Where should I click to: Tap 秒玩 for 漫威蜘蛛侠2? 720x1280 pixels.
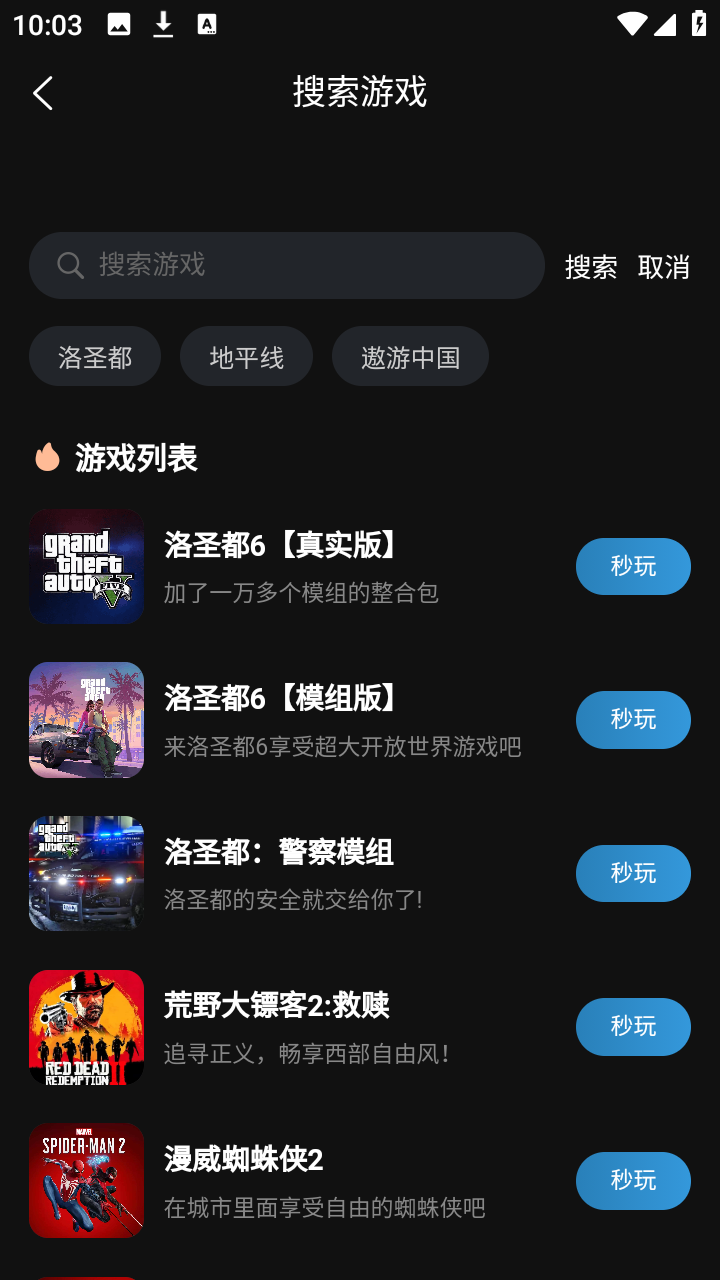[x=633, y=1181]
